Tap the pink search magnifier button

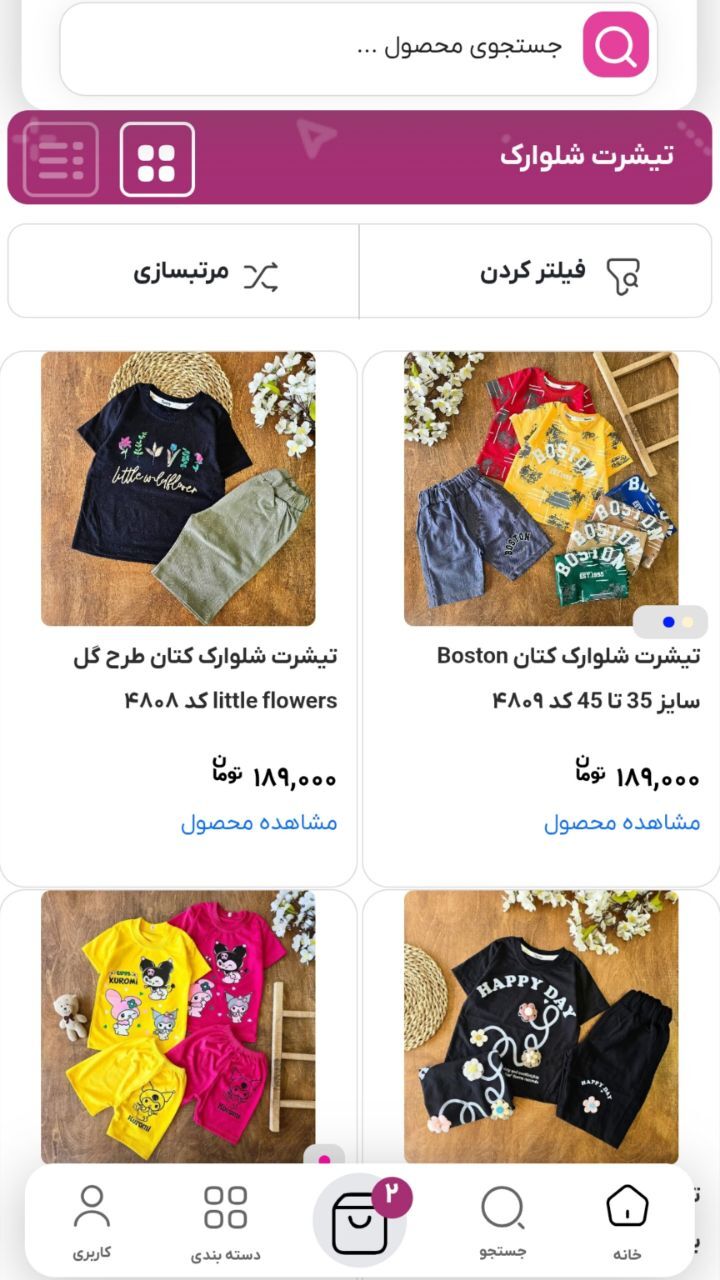point(616,45)
